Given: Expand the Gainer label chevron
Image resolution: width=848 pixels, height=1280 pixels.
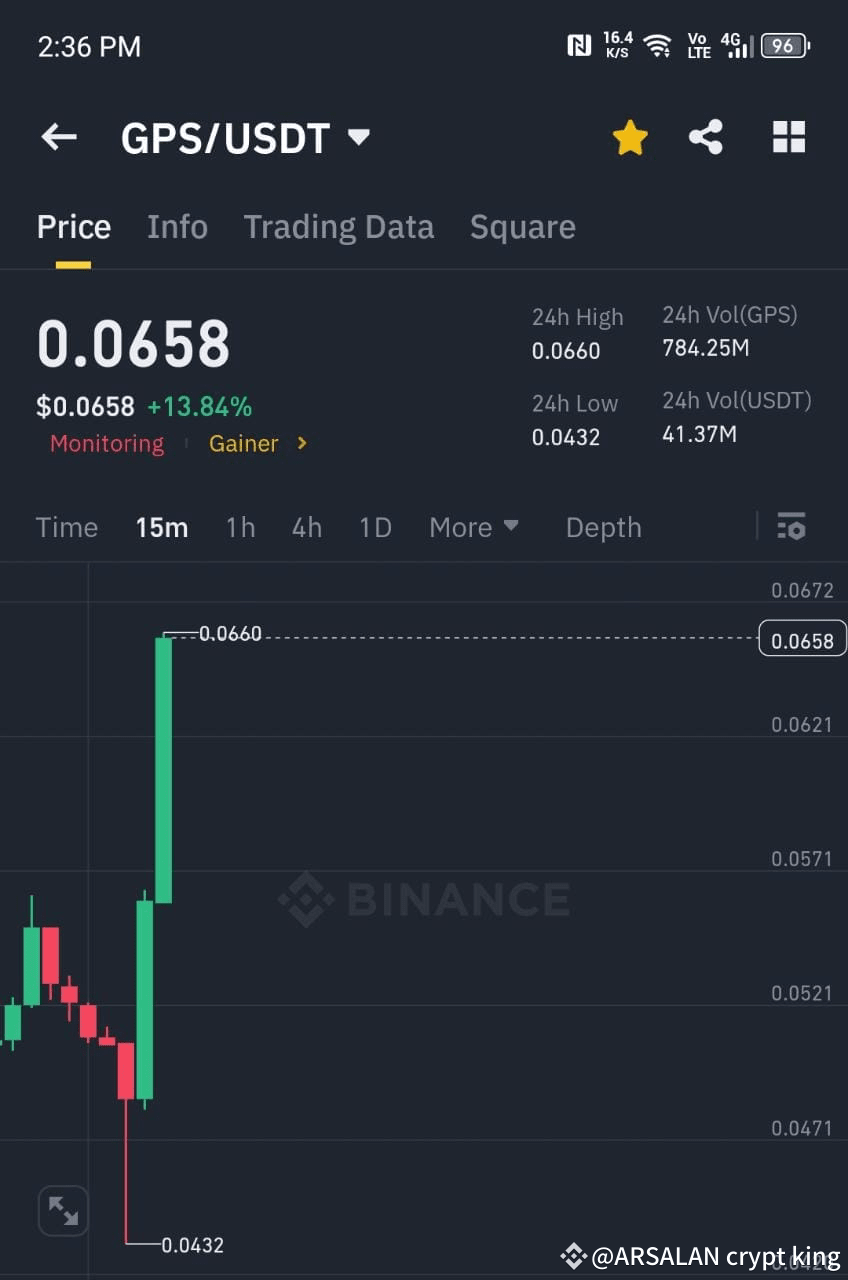Looking at the screenshot, I should (x=301, y=443).
